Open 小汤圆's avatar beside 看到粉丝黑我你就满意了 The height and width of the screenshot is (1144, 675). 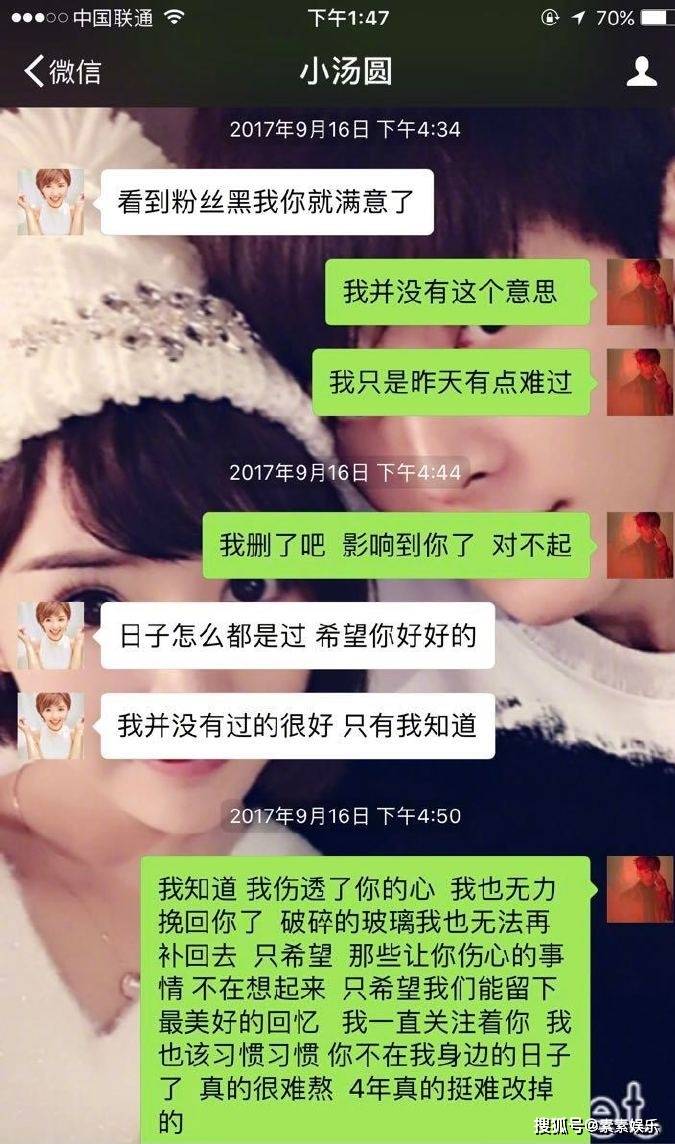pos(50,201)
